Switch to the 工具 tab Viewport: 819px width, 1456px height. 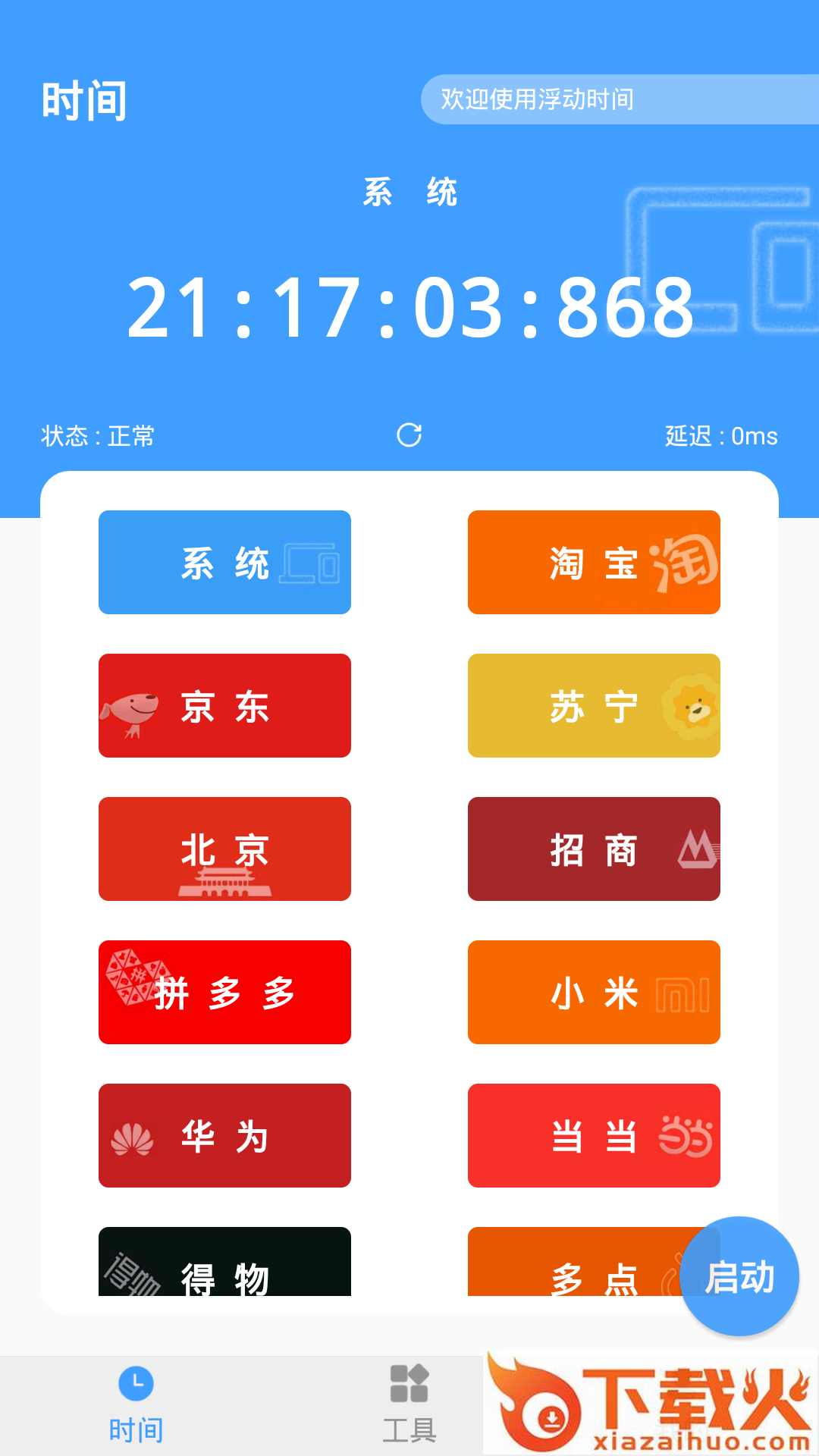click(409, 1404)
